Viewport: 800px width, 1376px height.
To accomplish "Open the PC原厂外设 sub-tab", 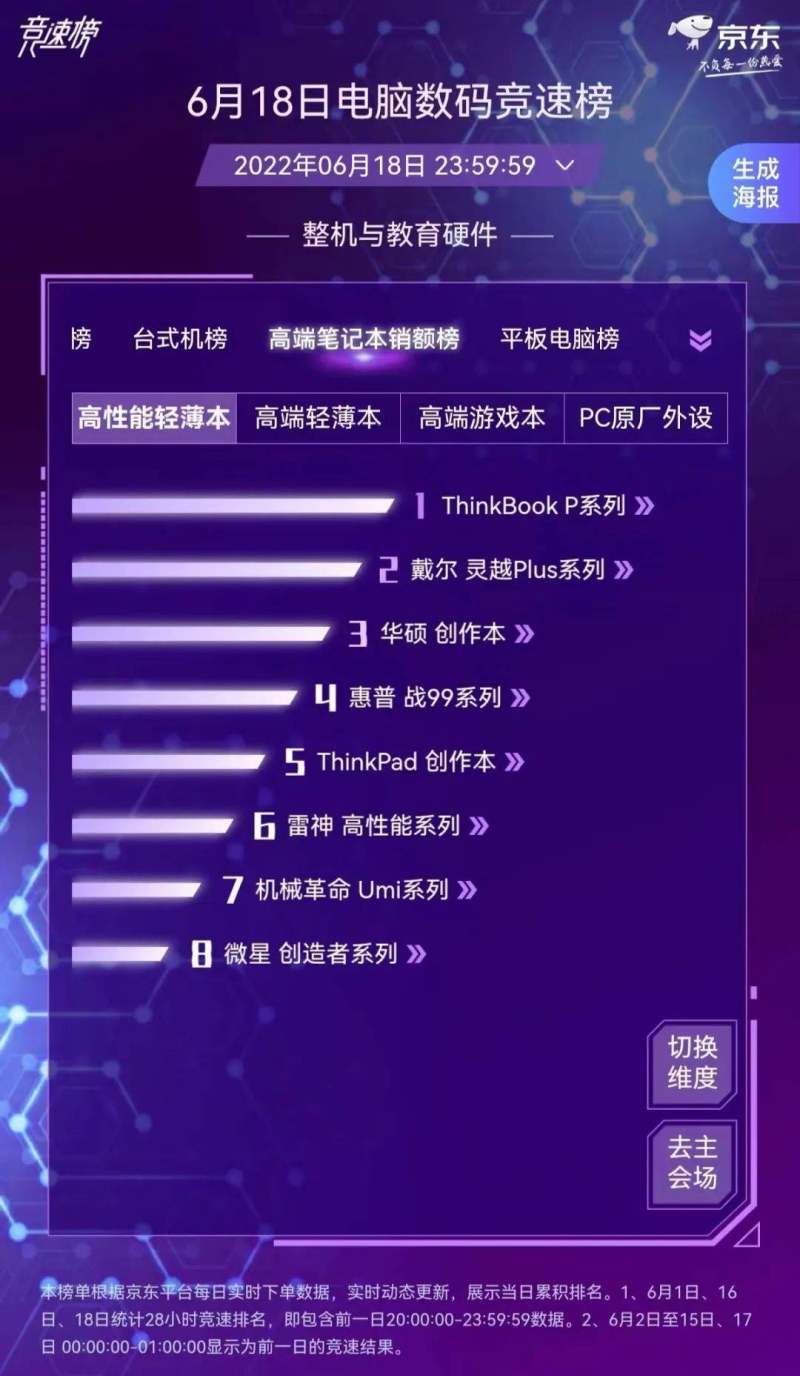I will click(x=645, y=418).
